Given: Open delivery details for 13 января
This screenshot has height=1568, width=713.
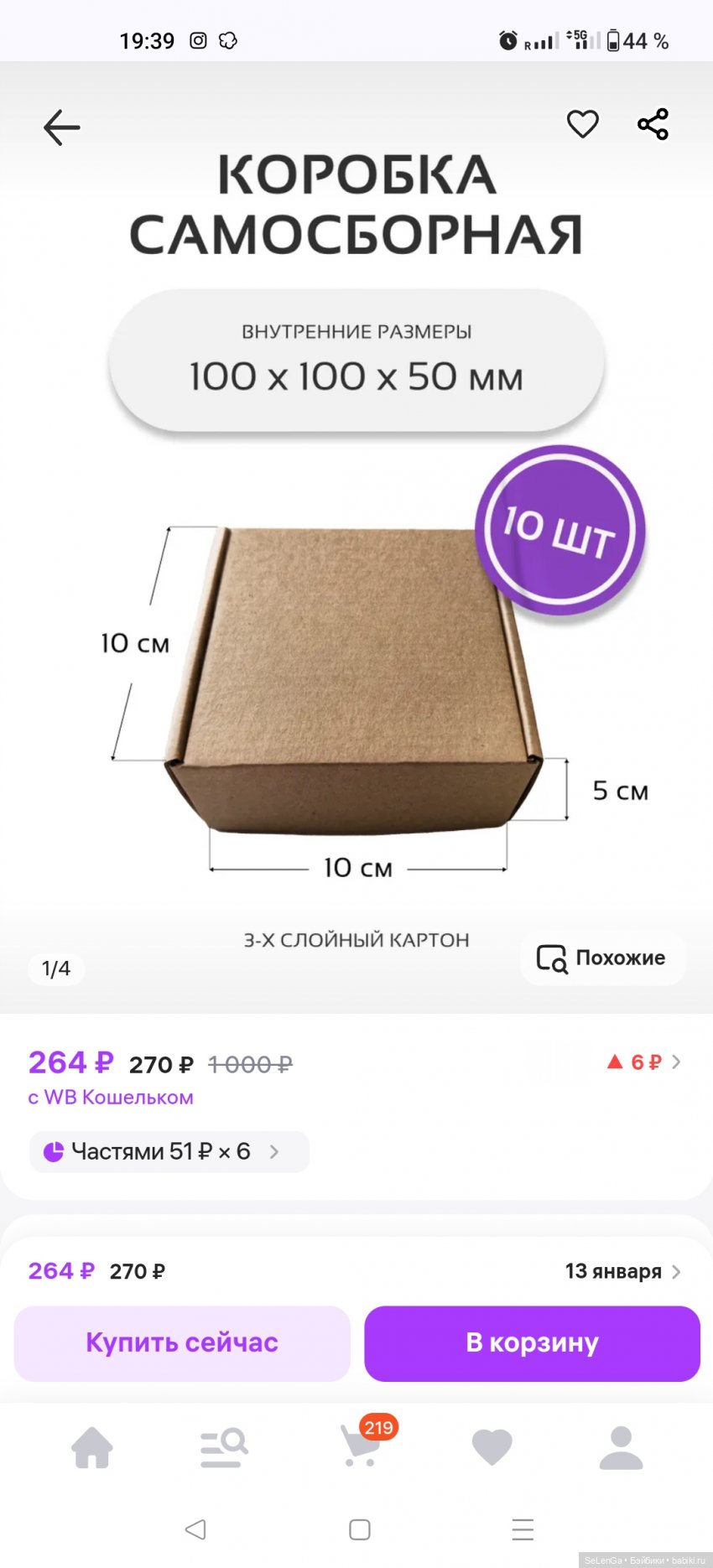Looking at the screenshot, I should [622, 1271].
